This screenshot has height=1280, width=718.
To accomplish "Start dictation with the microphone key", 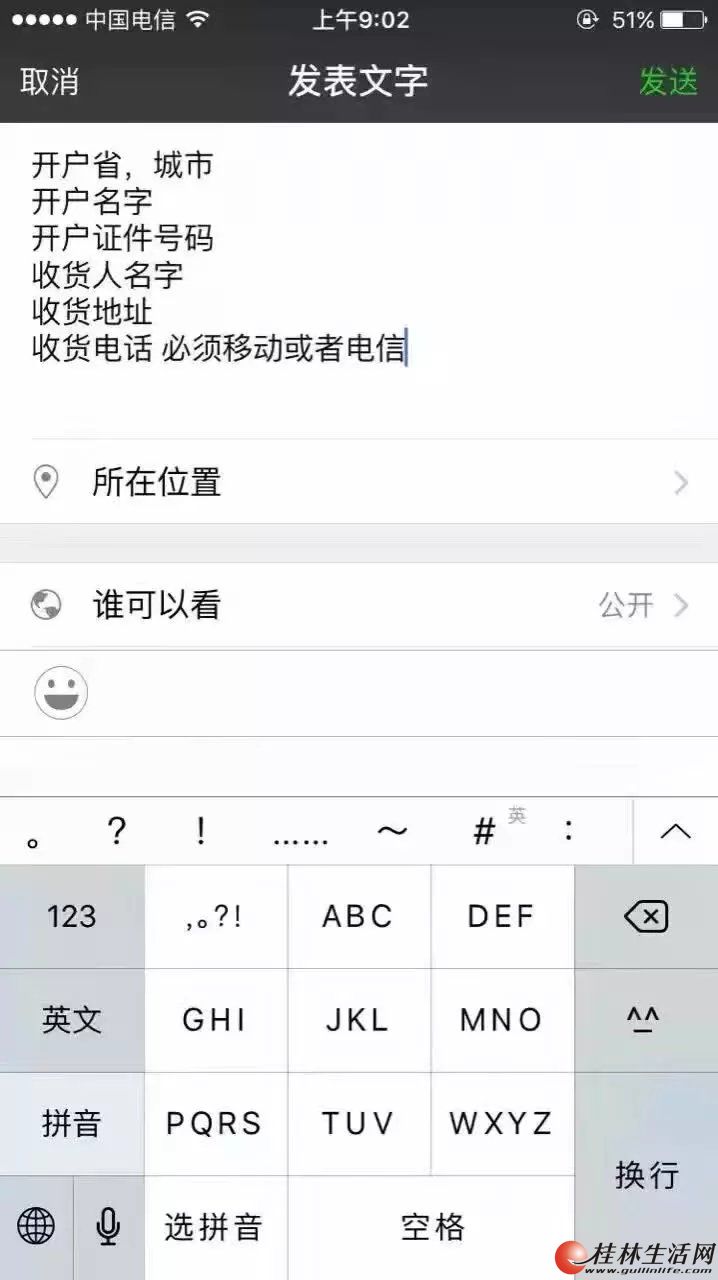I will (109, 1227).
